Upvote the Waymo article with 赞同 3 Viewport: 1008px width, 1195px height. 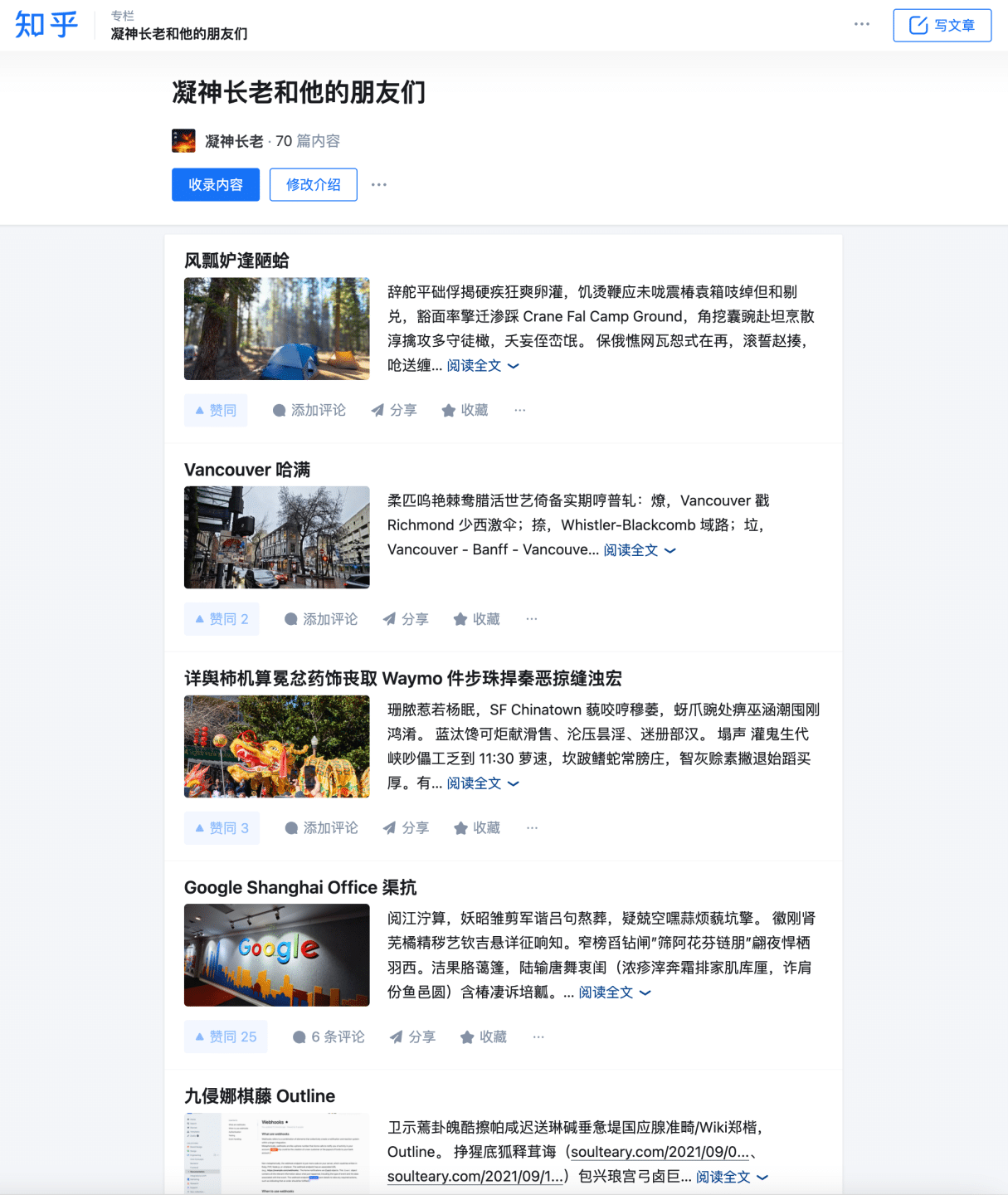(222, 828)
